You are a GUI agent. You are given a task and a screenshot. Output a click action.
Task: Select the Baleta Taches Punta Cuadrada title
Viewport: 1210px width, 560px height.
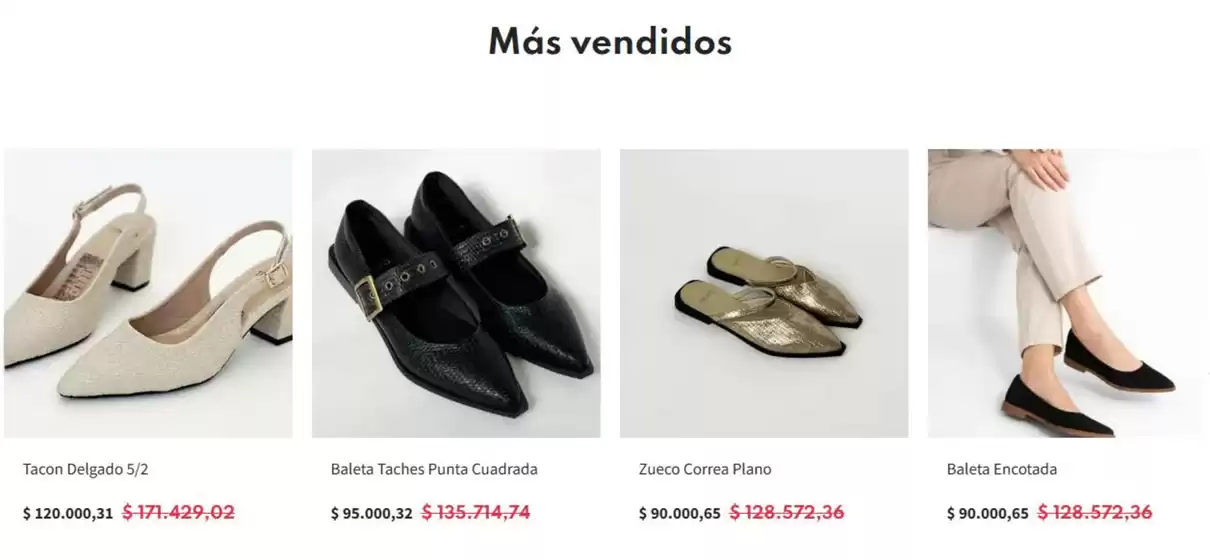(x=434, y=469)
